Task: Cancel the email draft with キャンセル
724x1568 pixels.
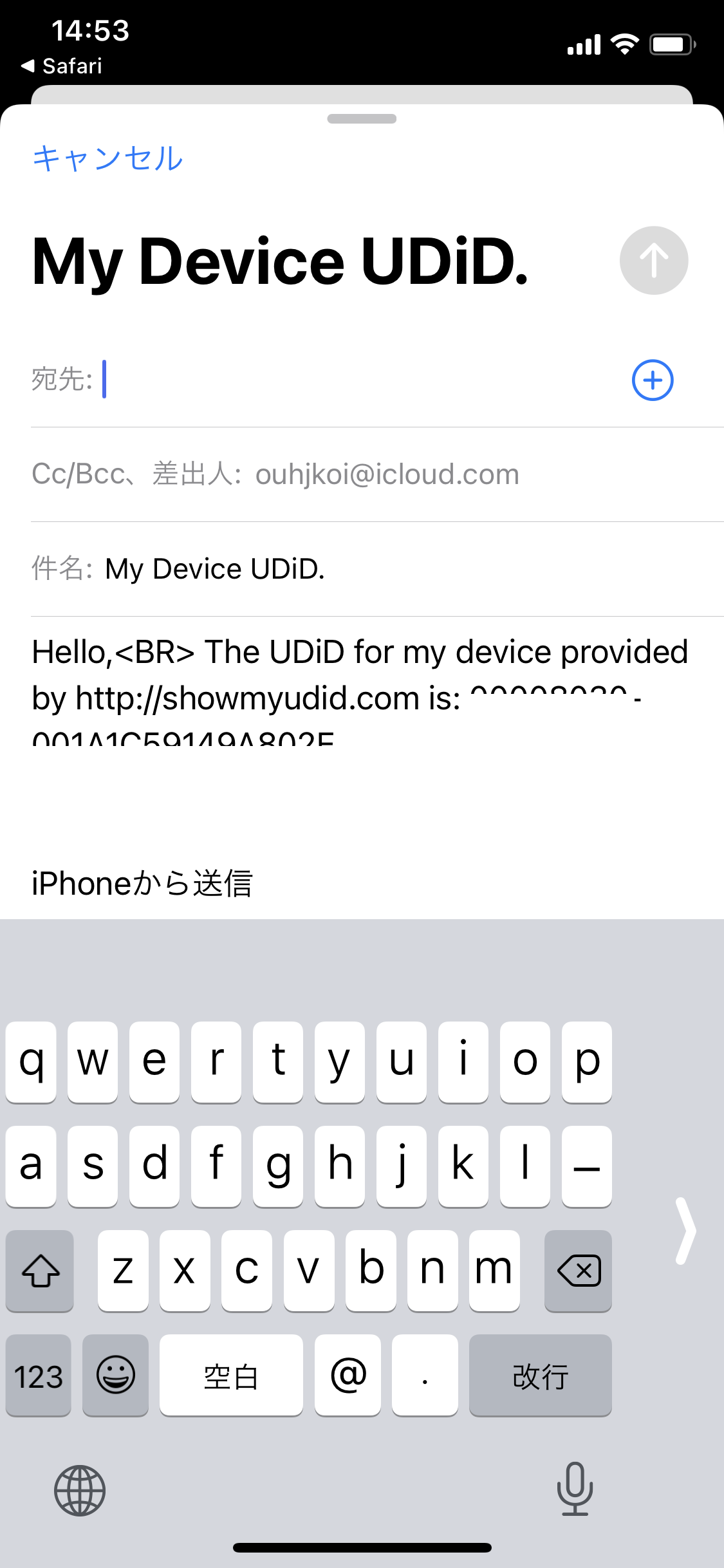Action: point(107,158)
